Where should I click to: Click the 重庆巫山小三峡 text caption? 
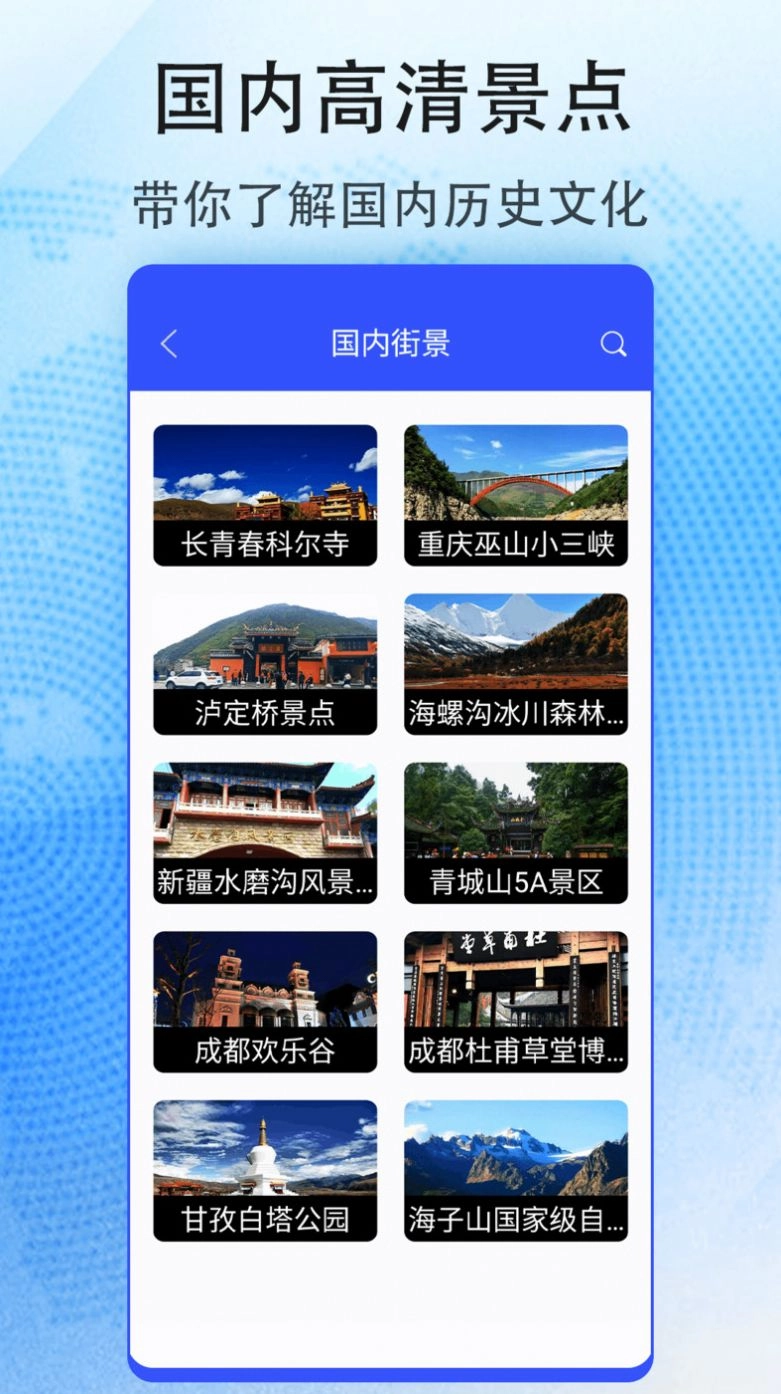pyautogui.click(x=516, y=544)
